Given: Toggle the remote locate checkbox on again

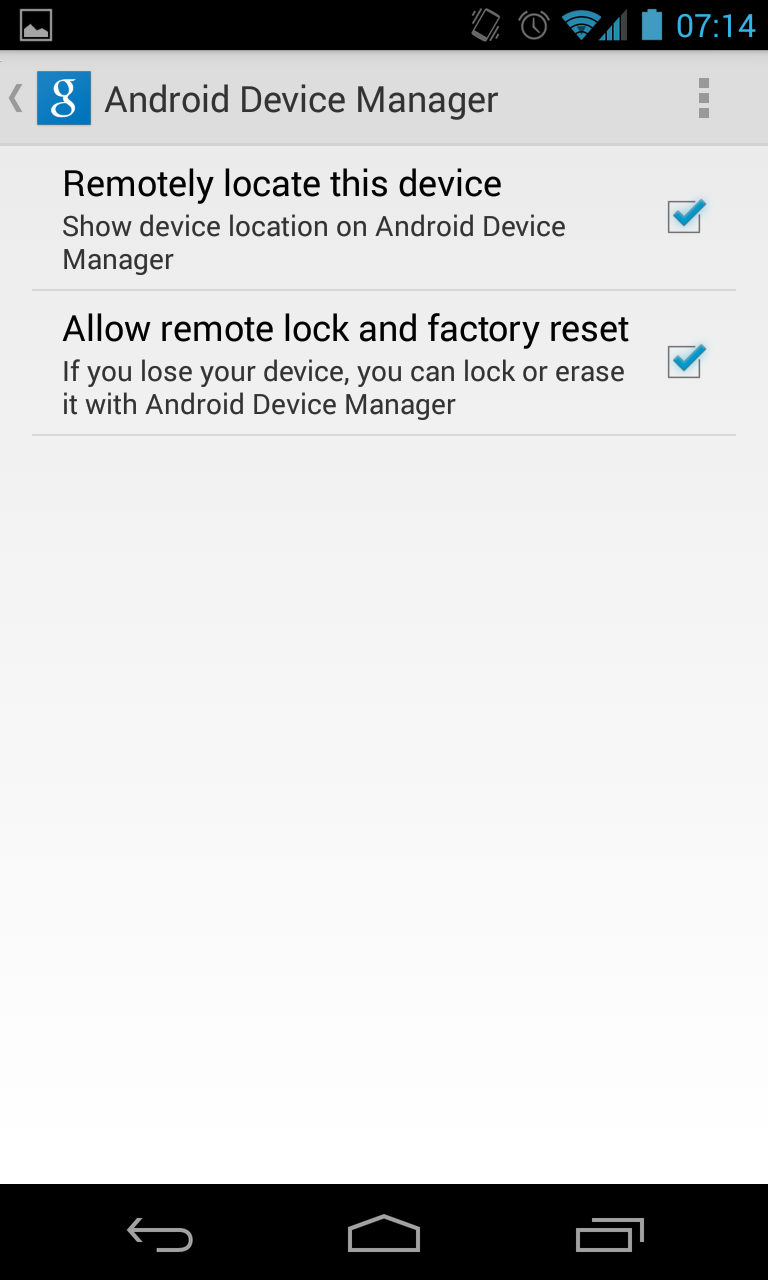Looking at the screenshot, I should click(683, 216).
